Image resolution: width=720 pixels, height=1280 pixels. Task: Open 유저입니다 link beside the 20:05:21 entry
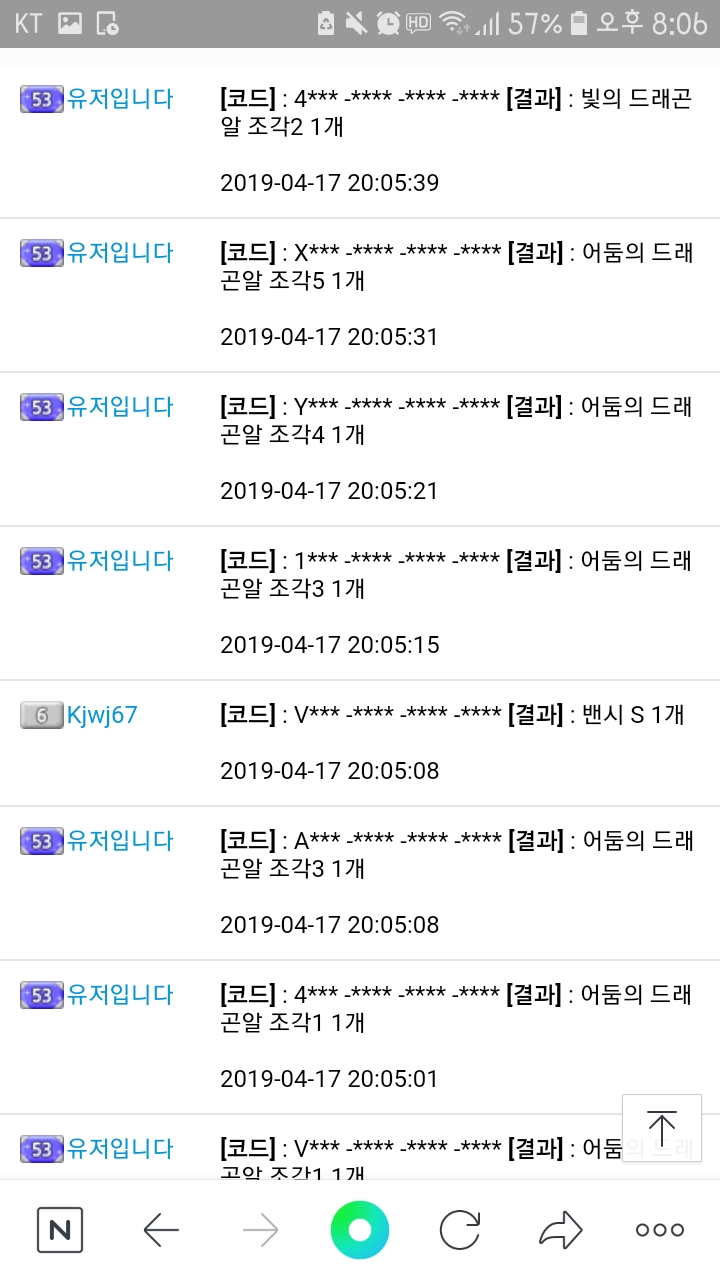(x=119, y=407)
